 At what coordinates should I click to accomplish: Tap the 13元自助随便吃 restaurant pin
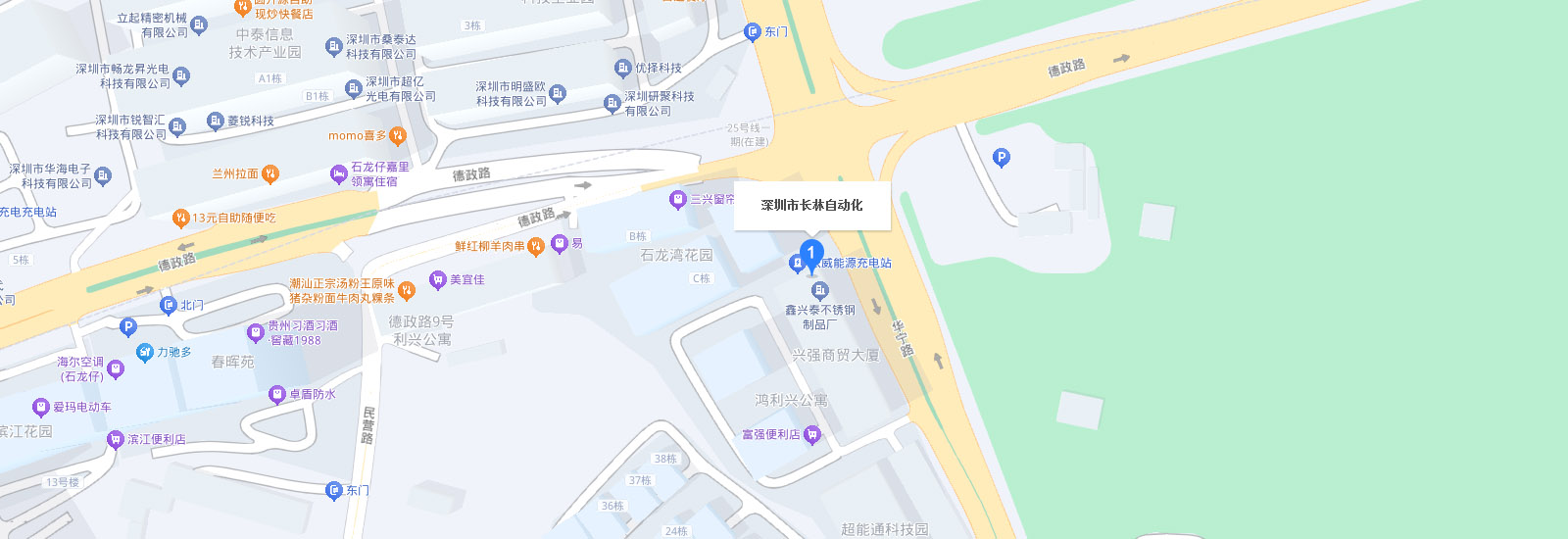point(180,218)
